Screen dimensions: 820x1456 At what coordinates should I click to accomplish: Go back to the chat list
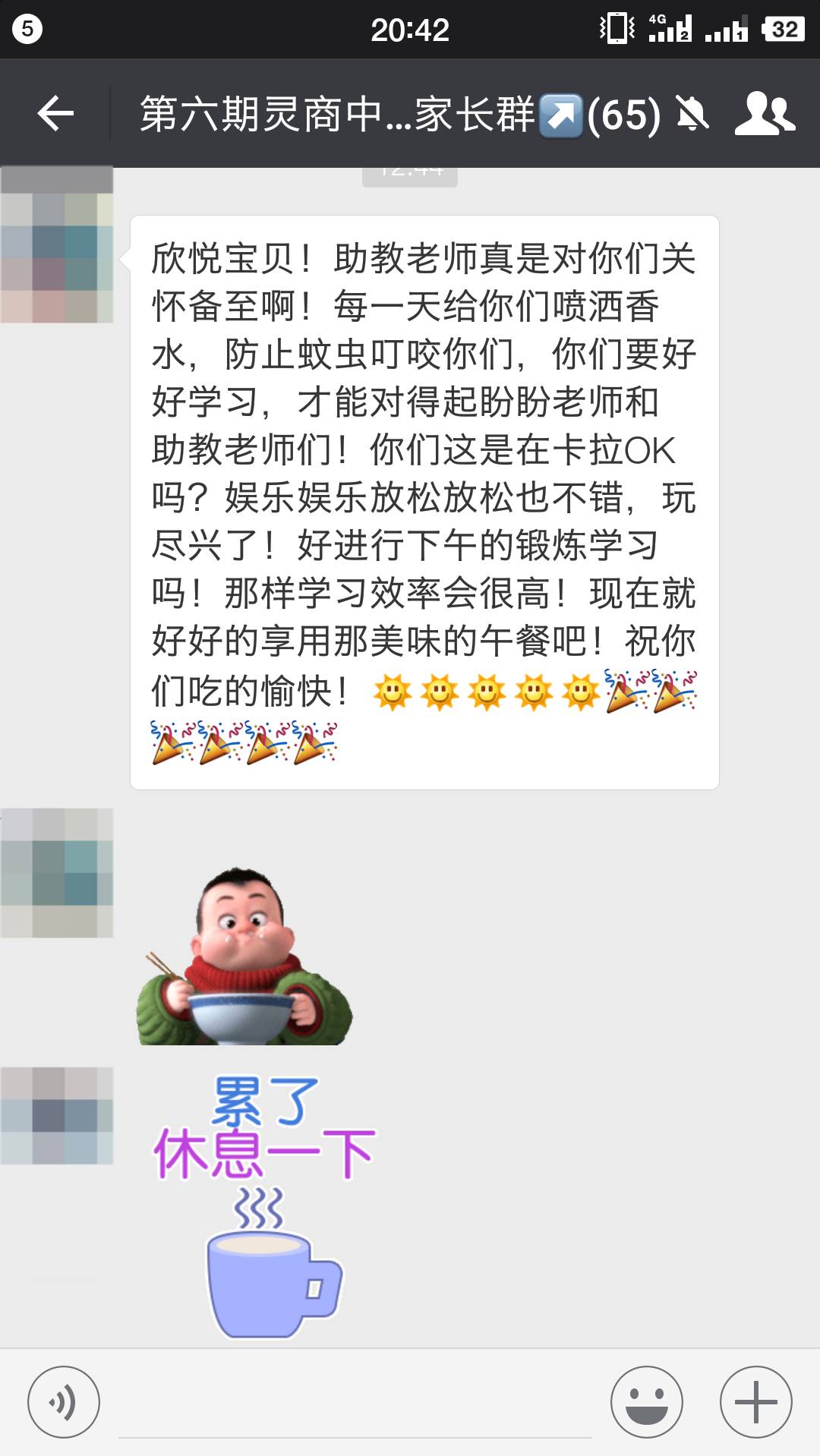click(x=55, y=114)
